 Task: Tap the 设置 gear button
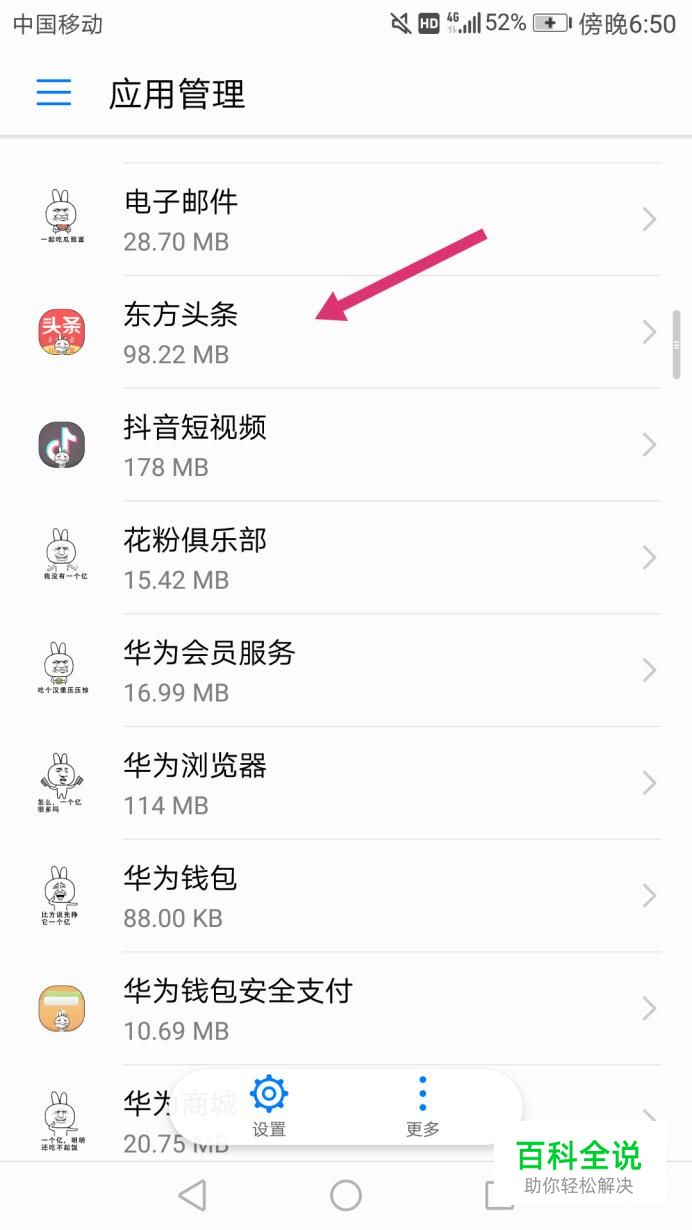coord(269,1107)
